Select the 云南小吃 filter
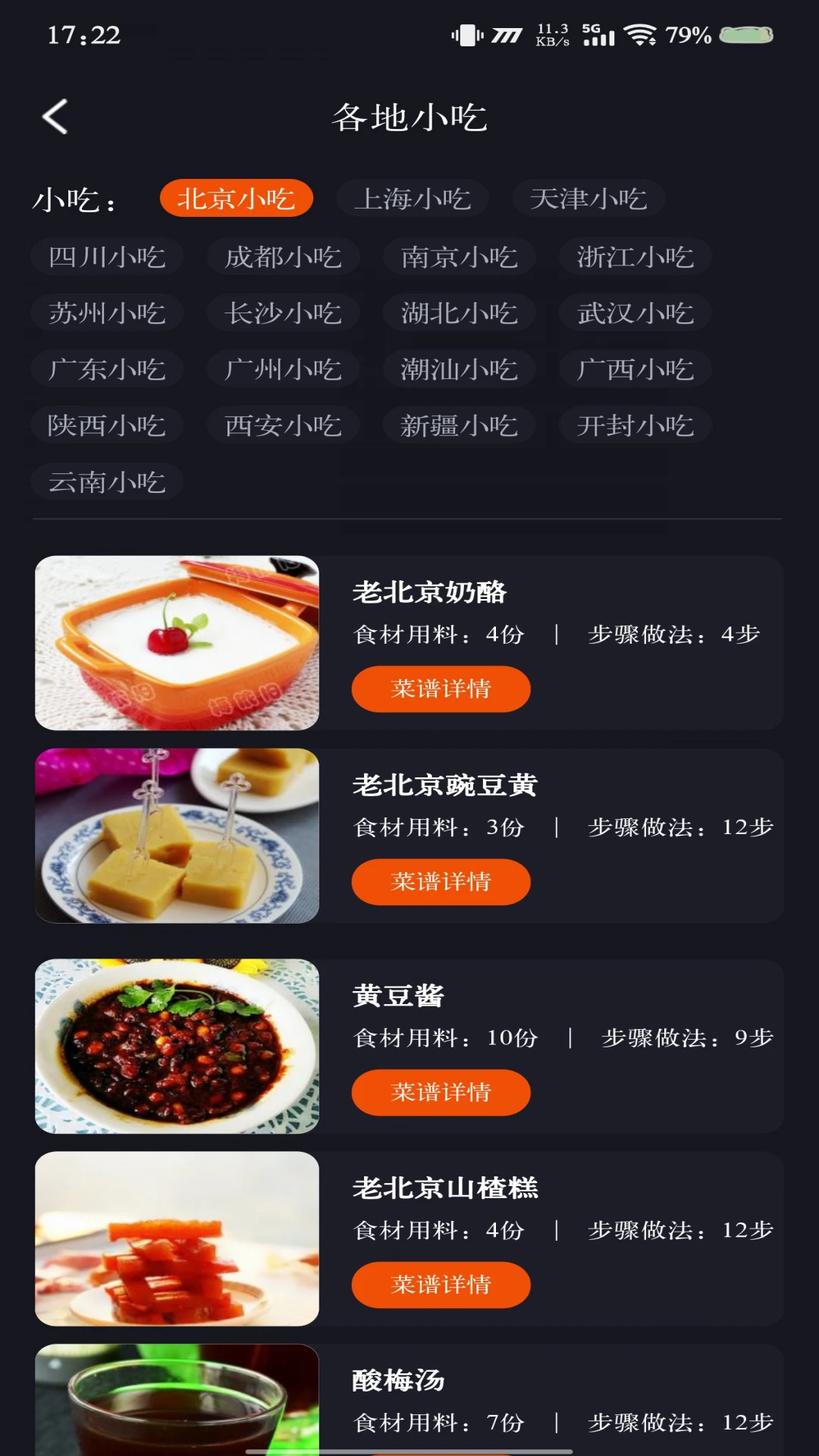Viewport: 819px width, 1456px height. (106, 482)
